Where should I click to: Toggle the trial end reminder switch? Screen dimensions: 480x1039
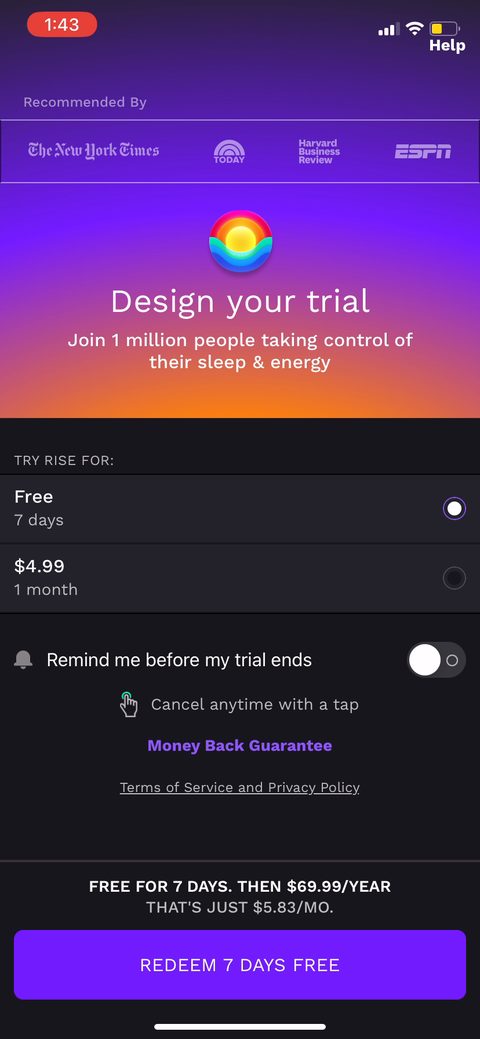point(436,660)
